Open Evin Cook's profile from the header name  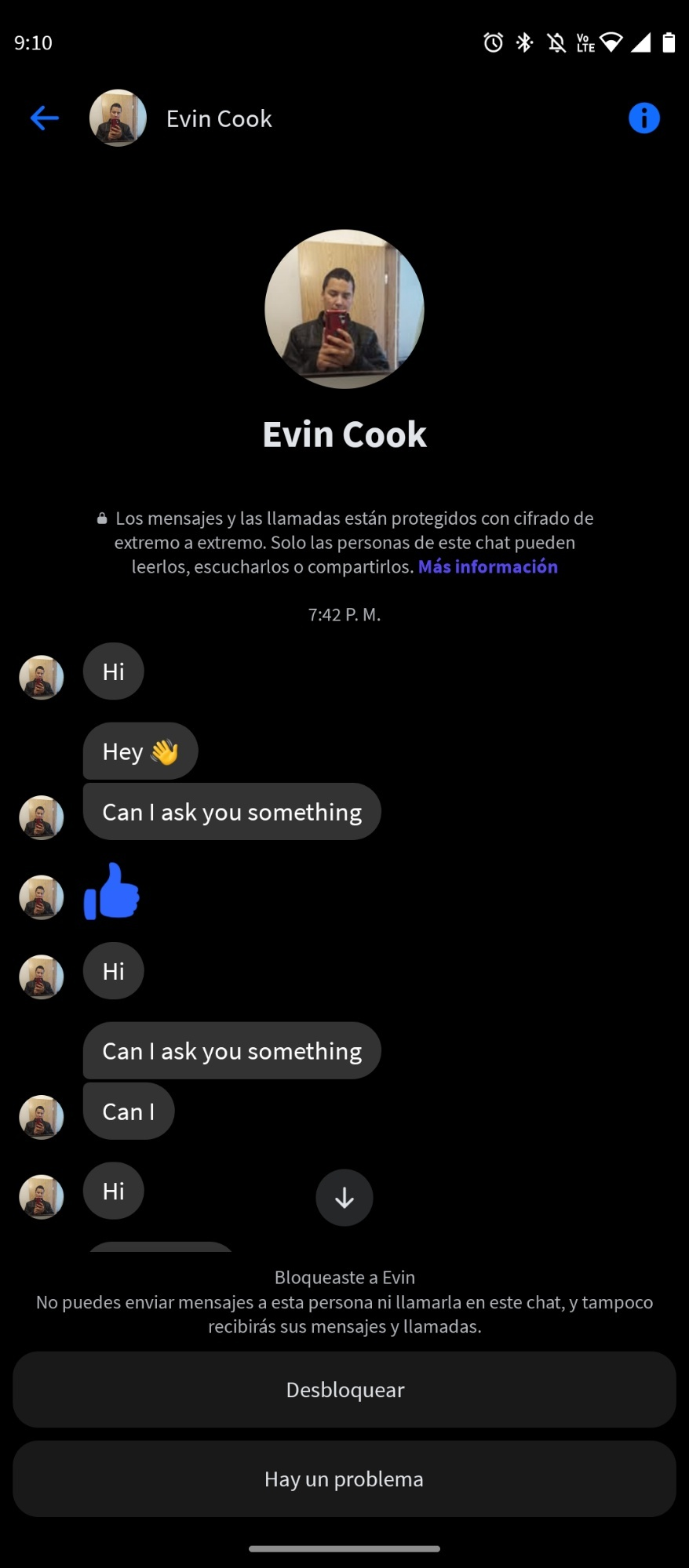point(219,118)
